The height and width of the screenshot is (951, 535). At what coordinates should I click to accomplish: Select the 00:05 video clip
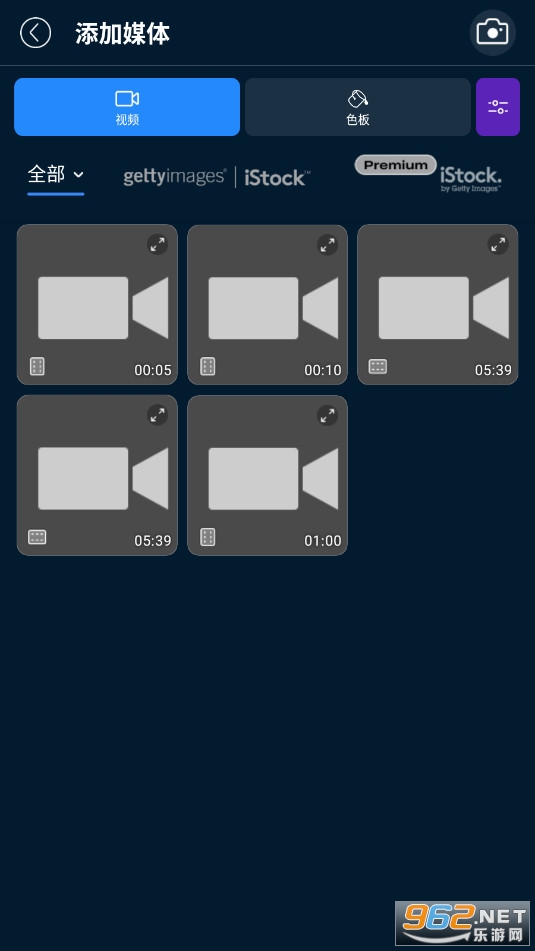pyautogui.click(x=97, y=304)
